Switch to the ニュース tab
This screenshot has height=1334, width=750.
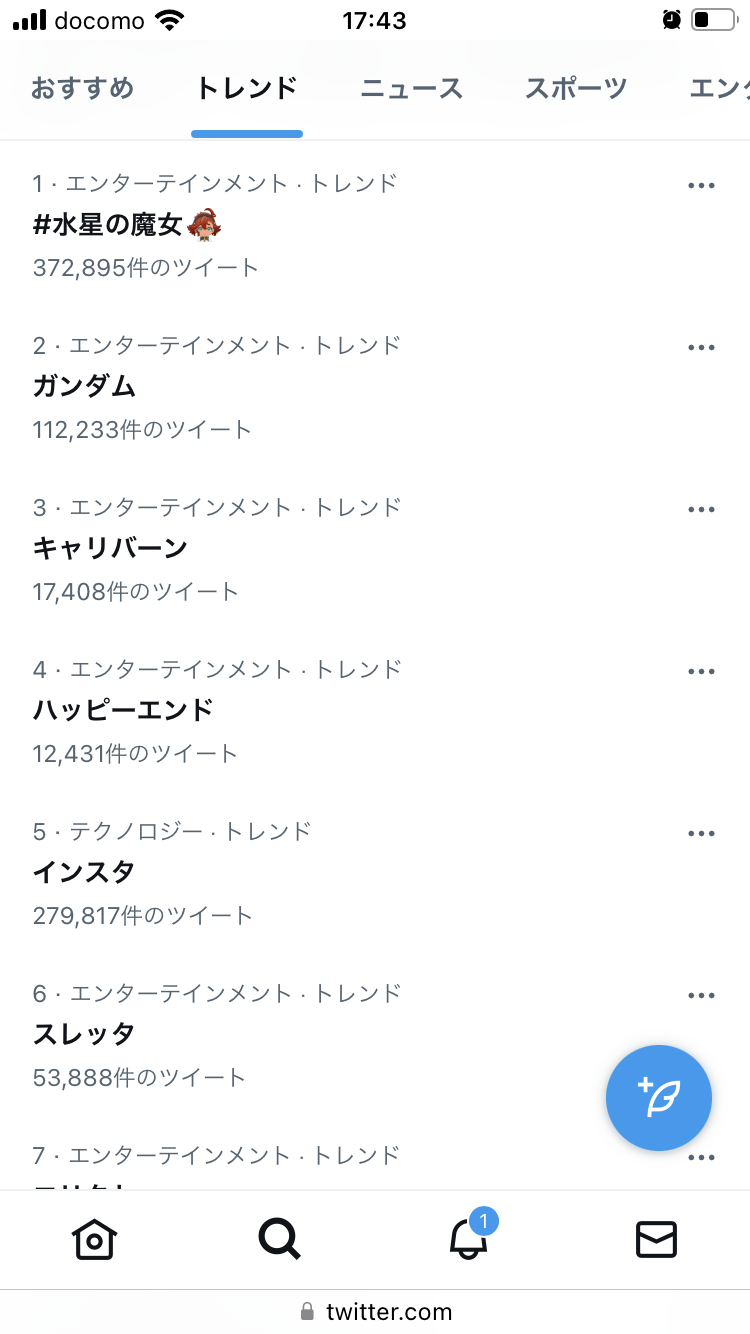pos(411,88)
